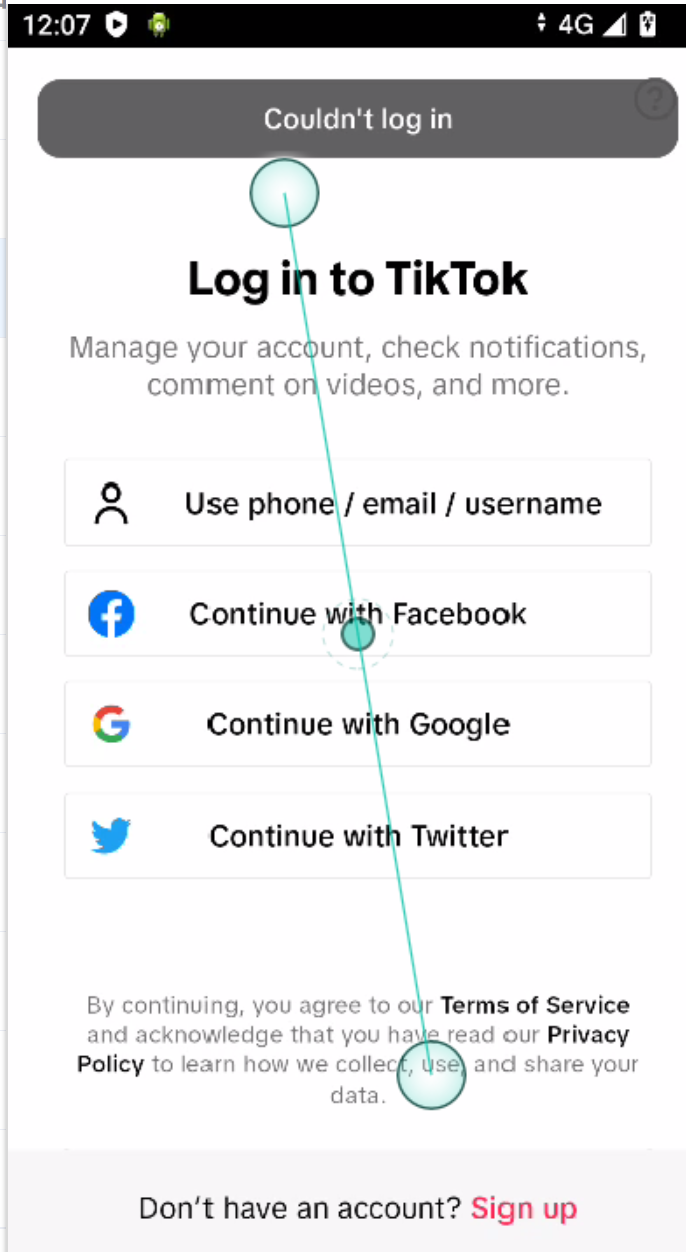Select Continue with Twitter
The image size is (686, 1252).
[x=358, y=836]
